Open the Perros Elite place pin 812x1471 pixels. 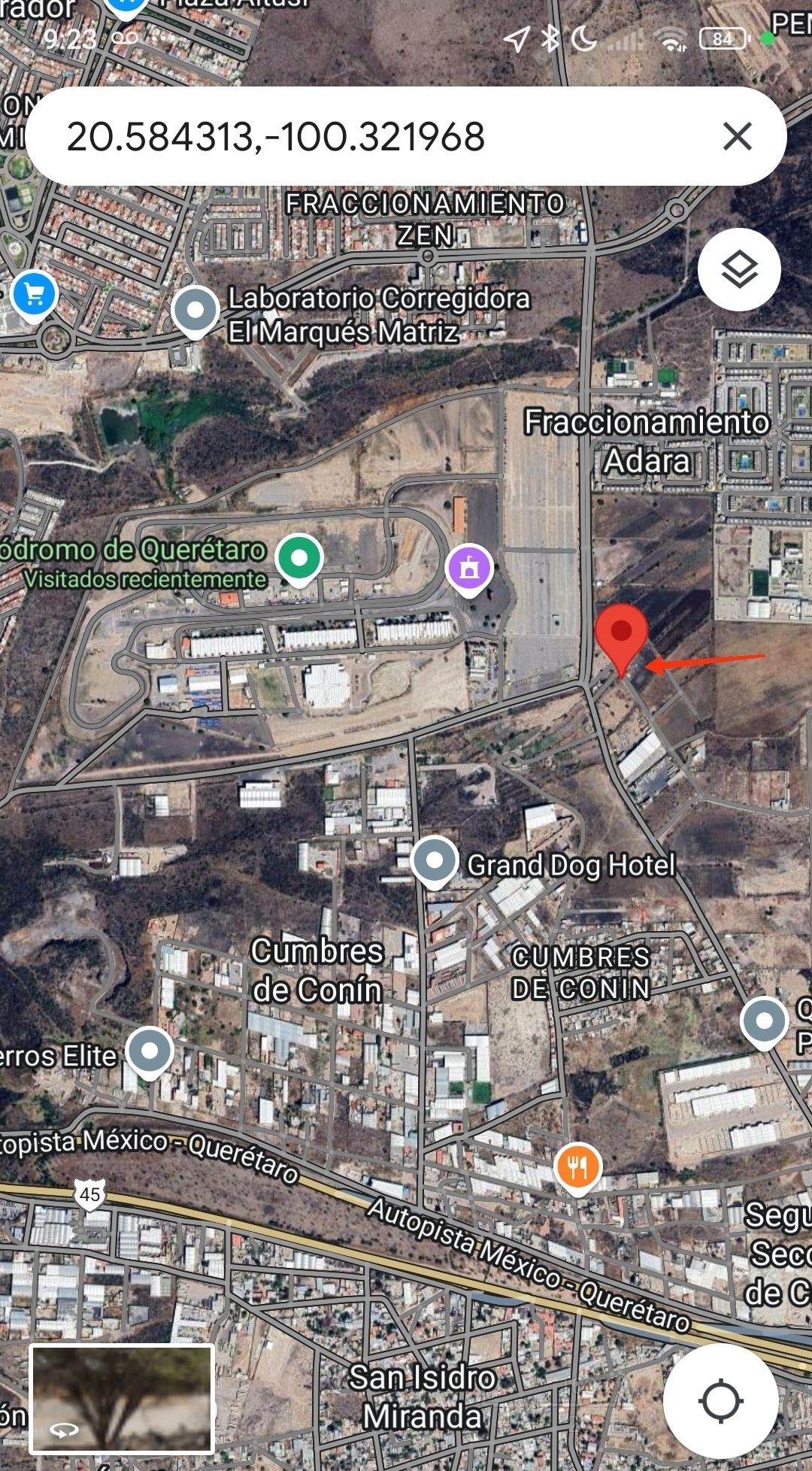point(150,1051)
